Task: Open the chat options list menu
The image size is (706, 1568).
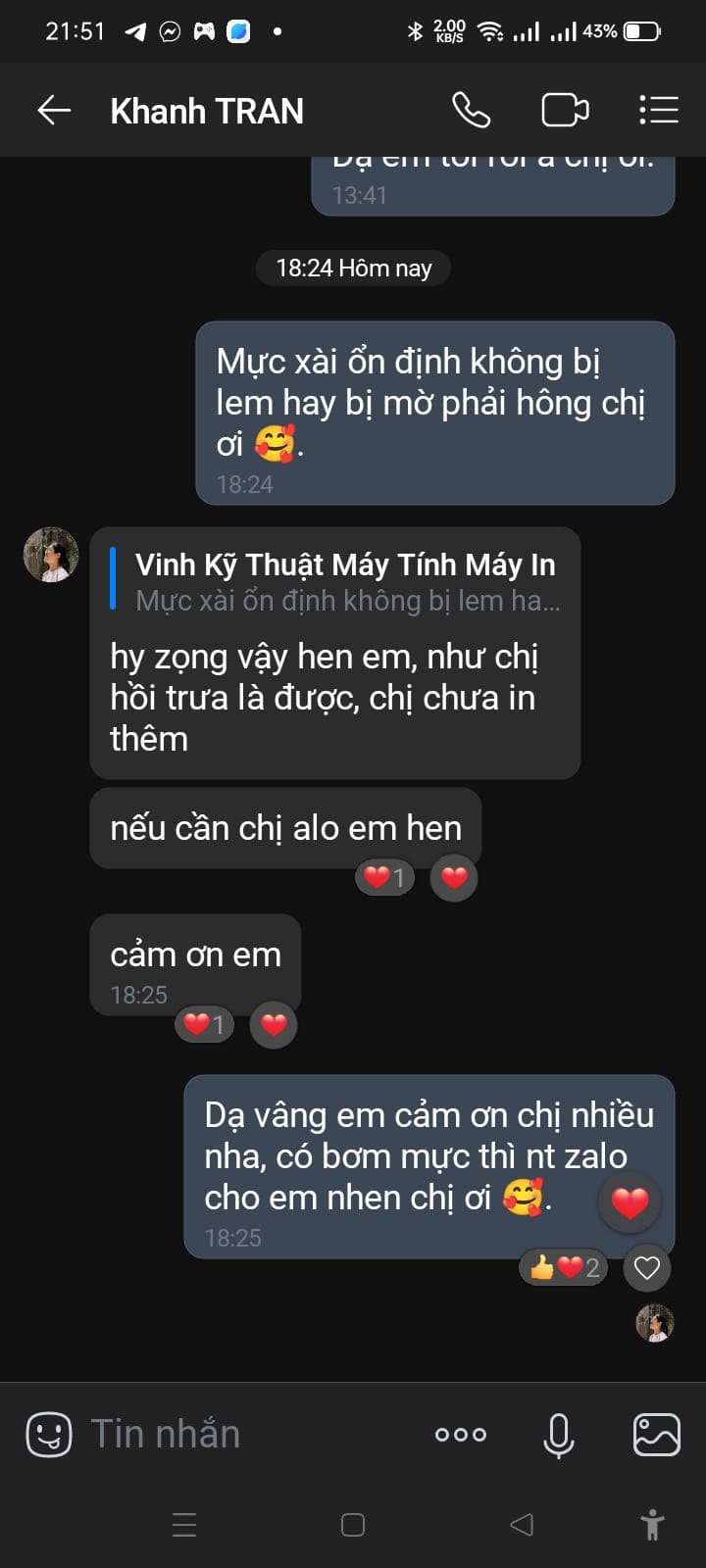Action: (659, 111)
